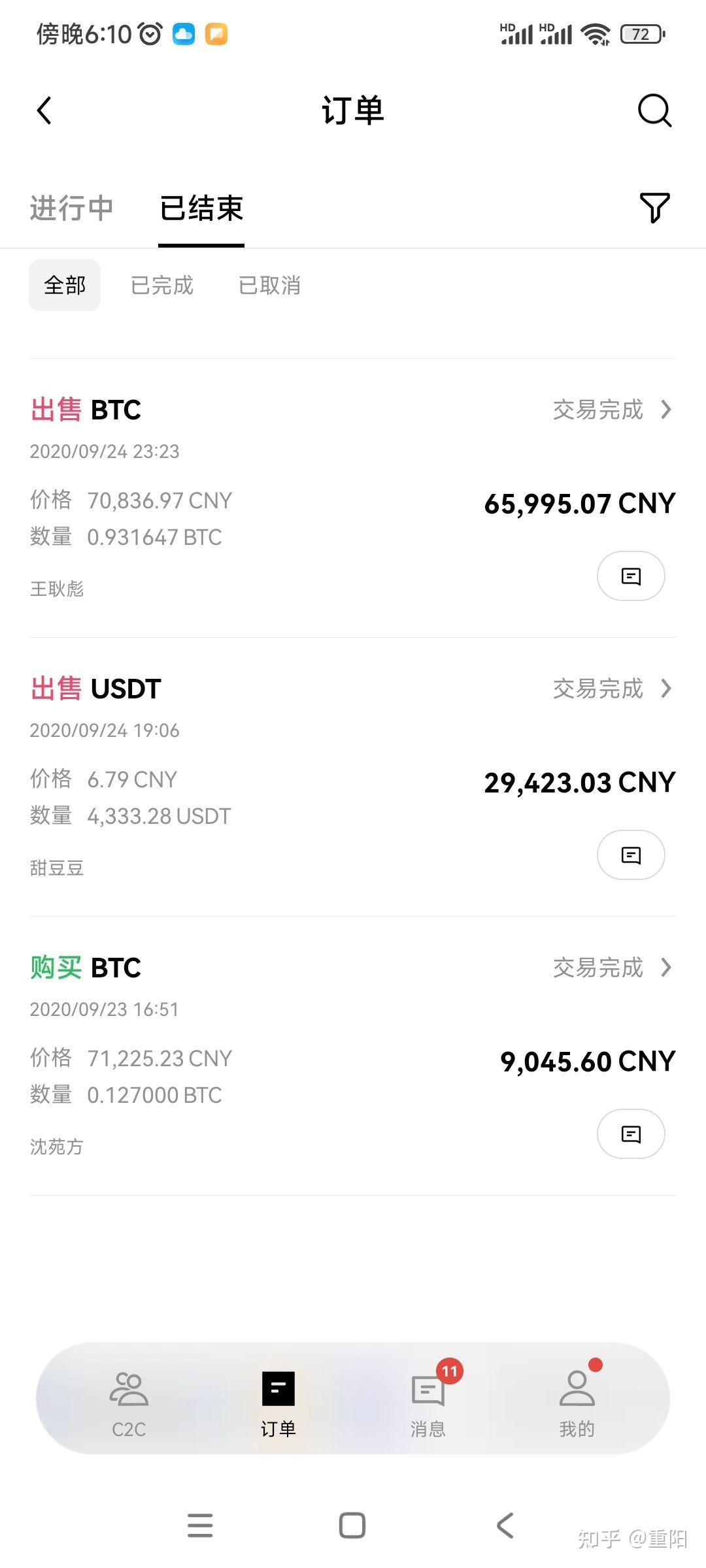
Task: Go back from the 订单 page
Action: coord(44,110)
